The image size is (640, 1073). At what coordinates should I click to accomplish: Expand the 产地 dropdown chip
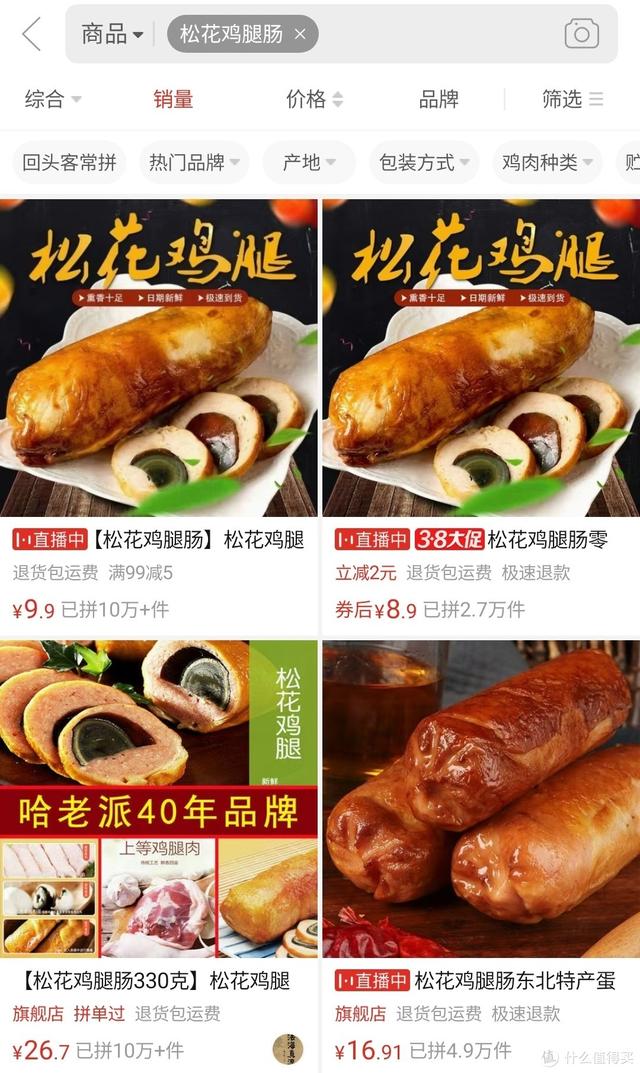(308, 162)
